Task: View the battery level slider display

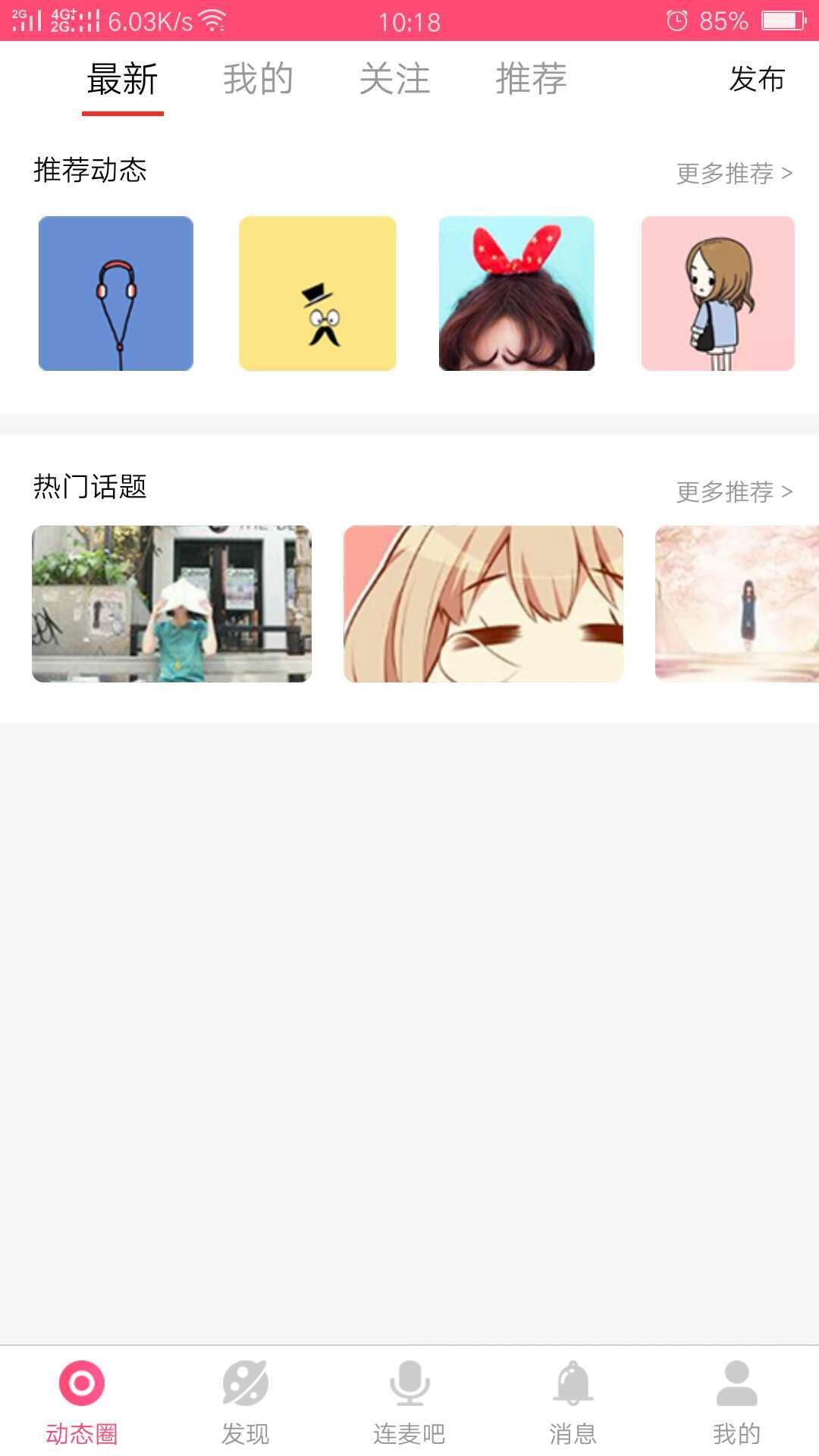Action: [x=783, y=21]
